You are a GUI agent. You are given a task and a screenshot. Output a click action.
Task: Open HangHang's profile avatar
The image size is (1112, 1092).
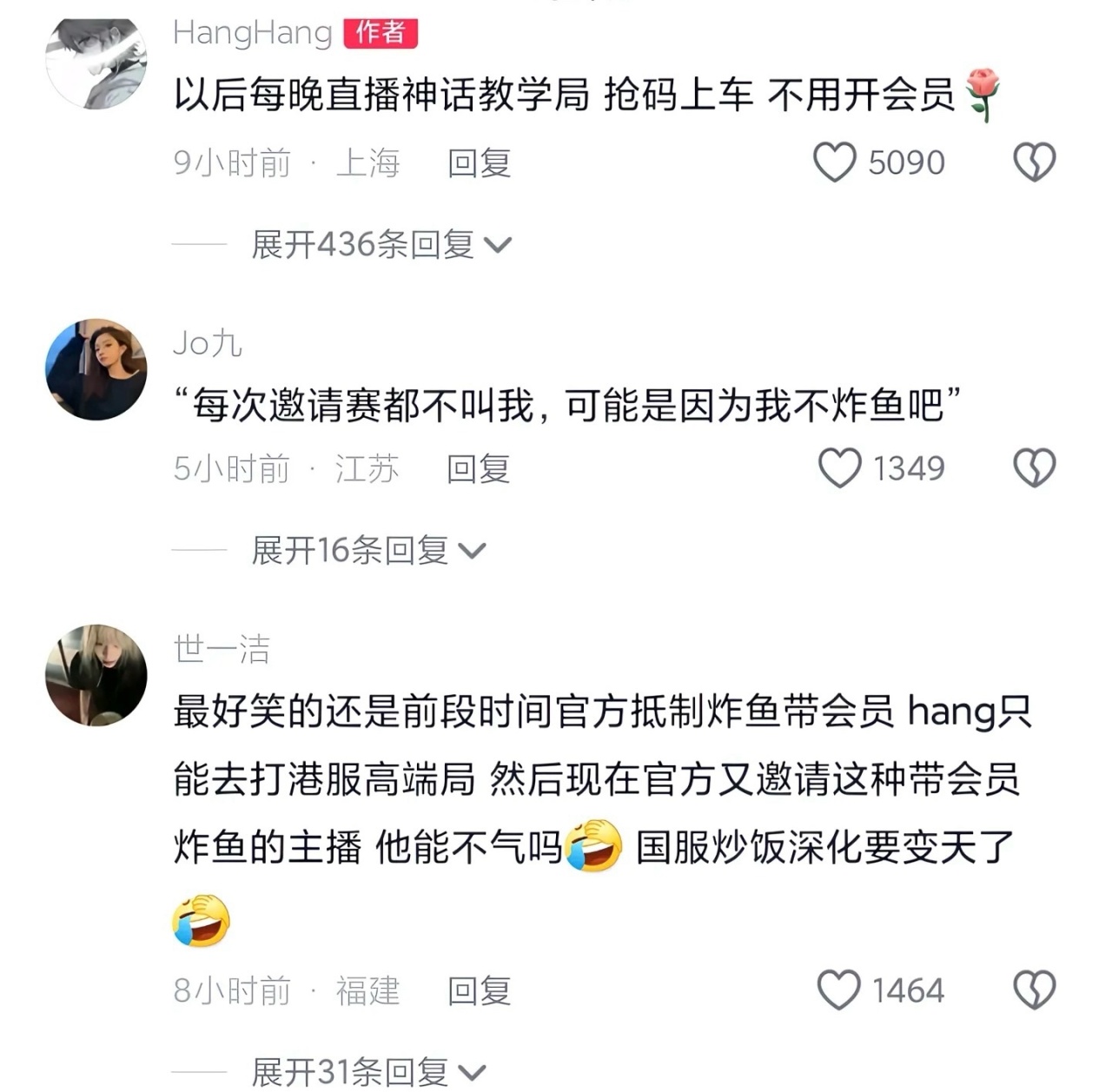[96, 63]
